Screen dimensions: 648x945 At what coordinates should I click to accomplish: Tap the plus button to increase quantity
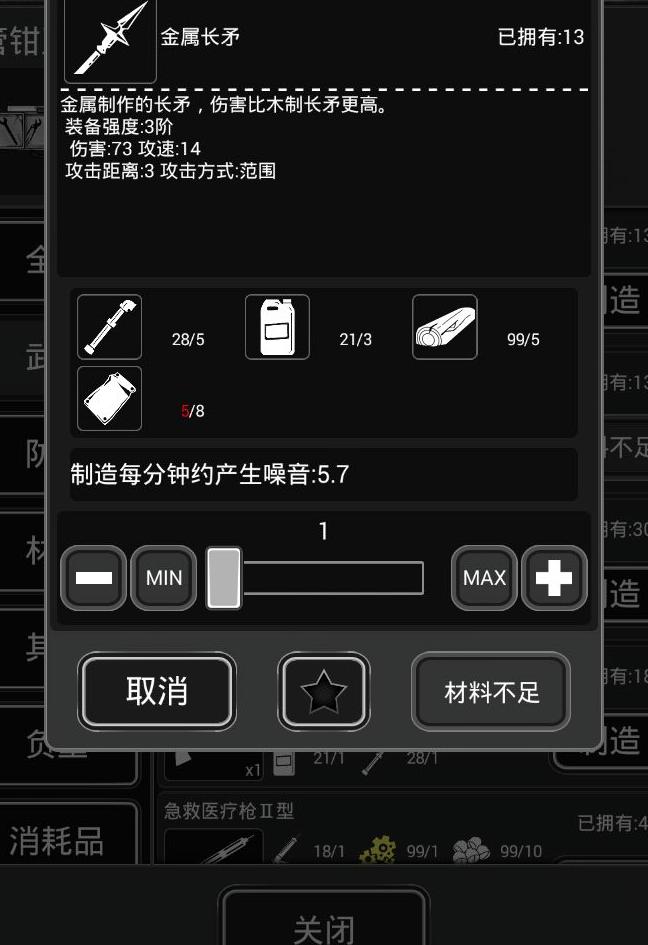(x=554, y=578)
